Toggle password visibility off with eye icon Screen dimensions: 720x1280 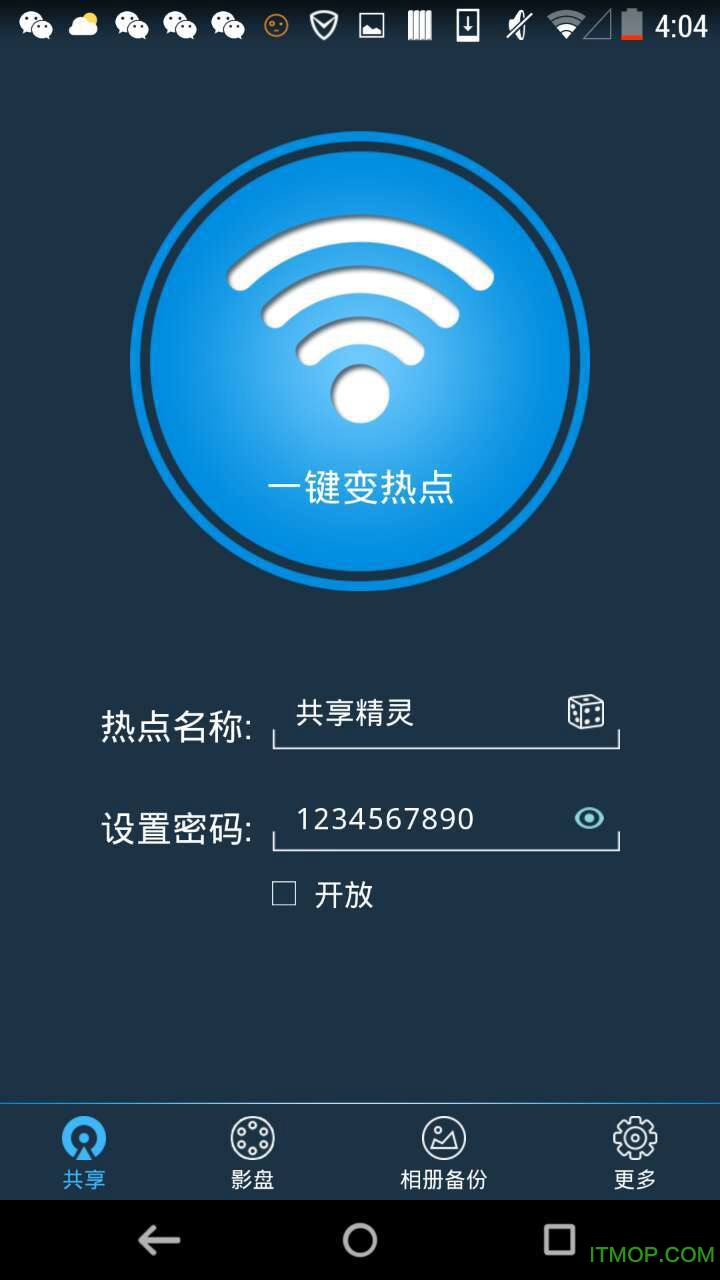tap(590, 818)
